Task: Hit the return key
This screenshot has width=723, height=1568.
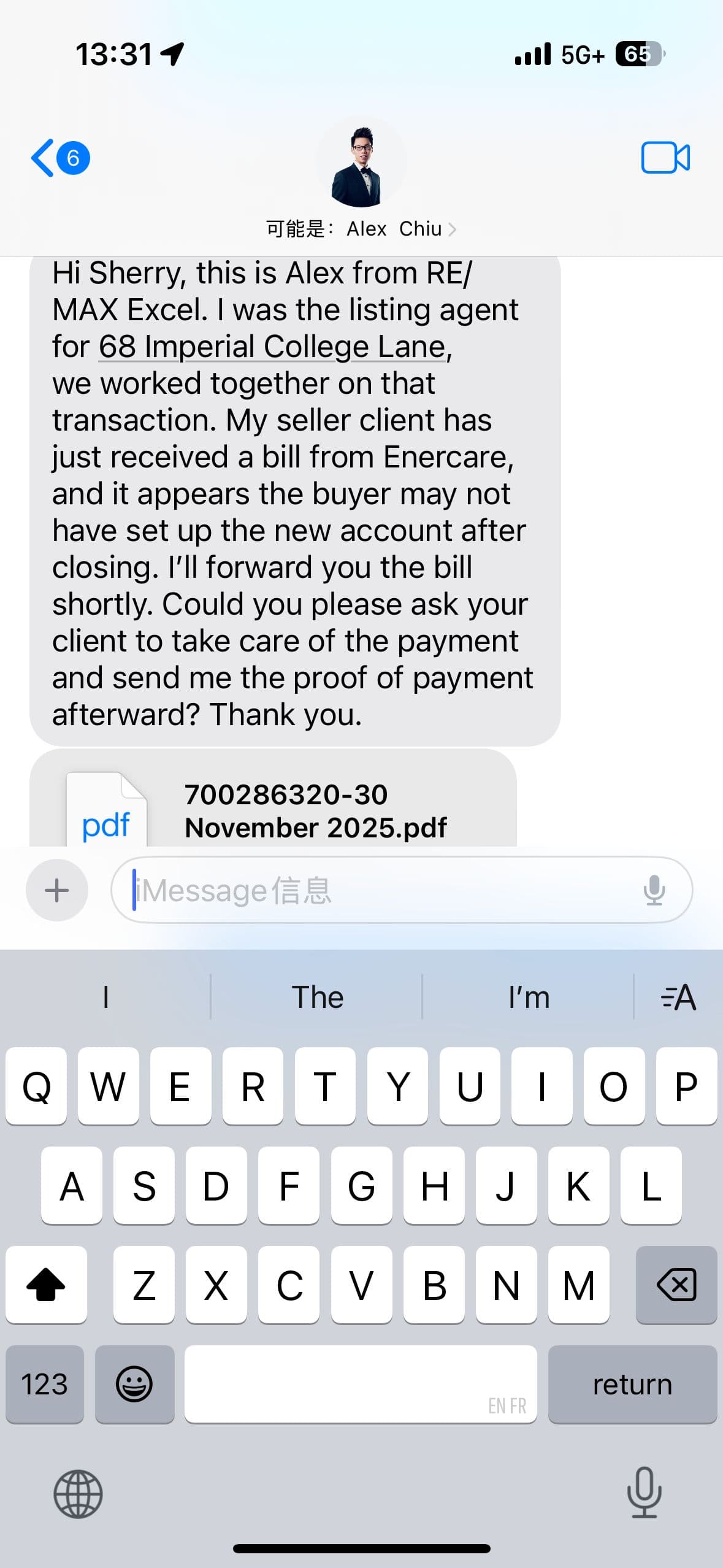Action: (x=632, y=1384)
